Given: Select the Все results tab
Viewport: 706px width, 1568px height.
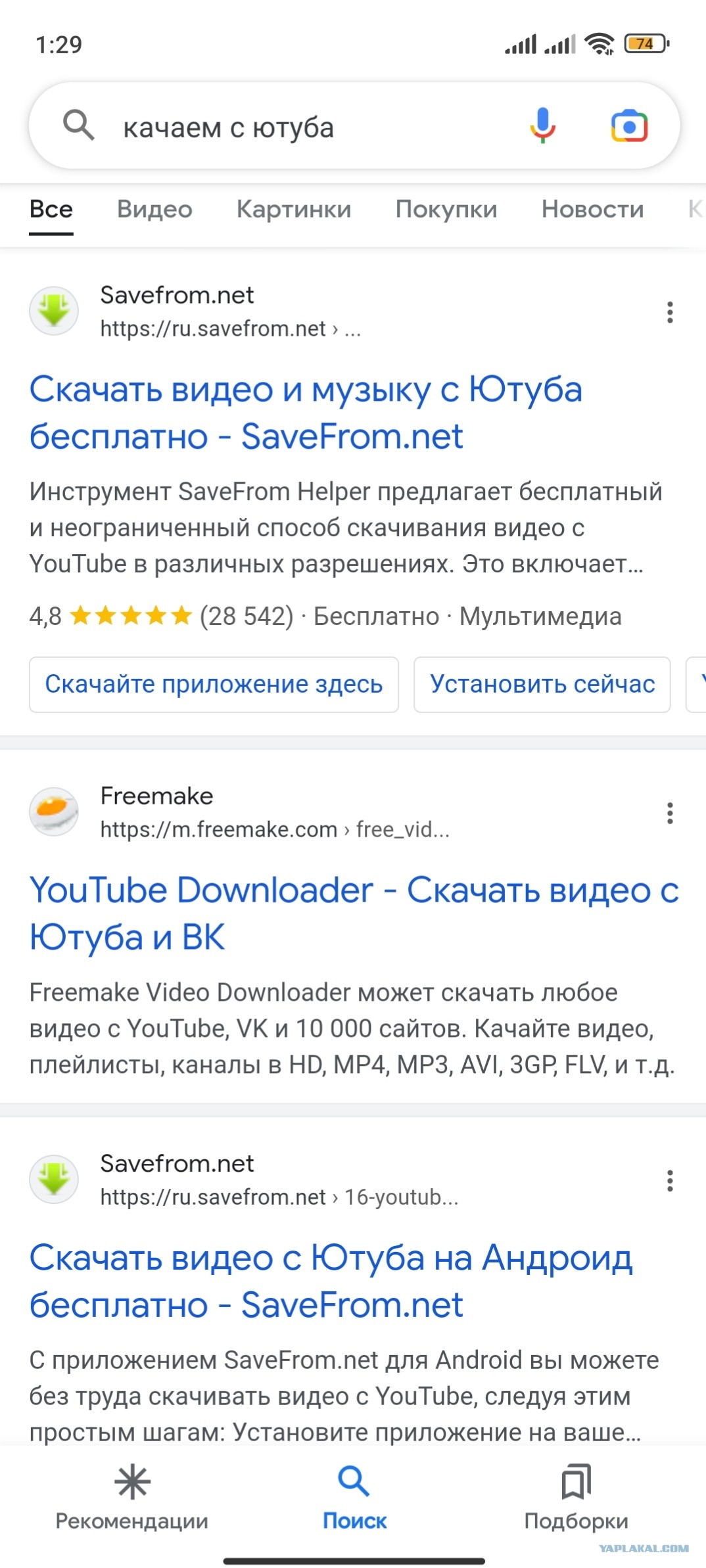Looking at the screenshot, I should (x=51, y=209).
